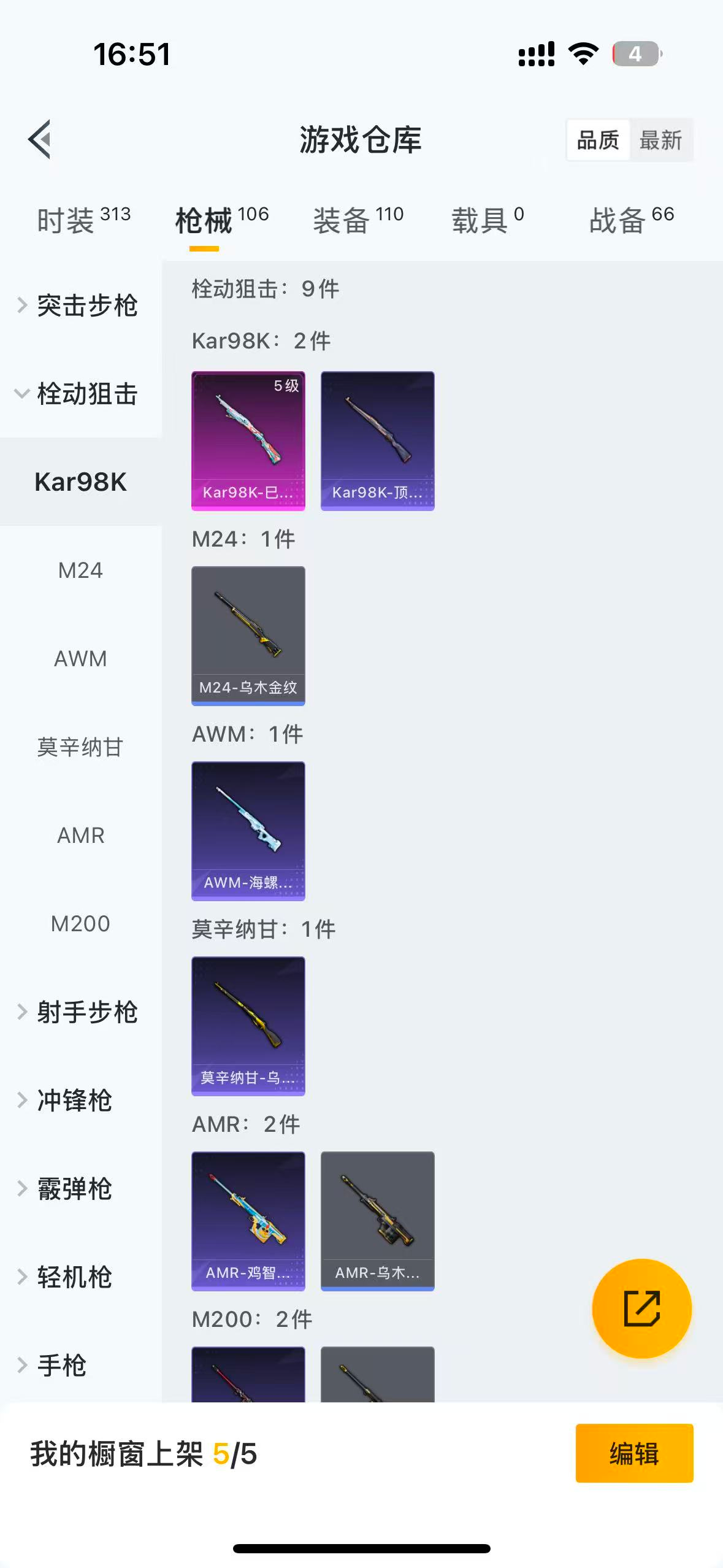Viewport: 723px width, 1568px height.
Task: Go back from the 游戏仓库 screen
Action: [40, 139]
